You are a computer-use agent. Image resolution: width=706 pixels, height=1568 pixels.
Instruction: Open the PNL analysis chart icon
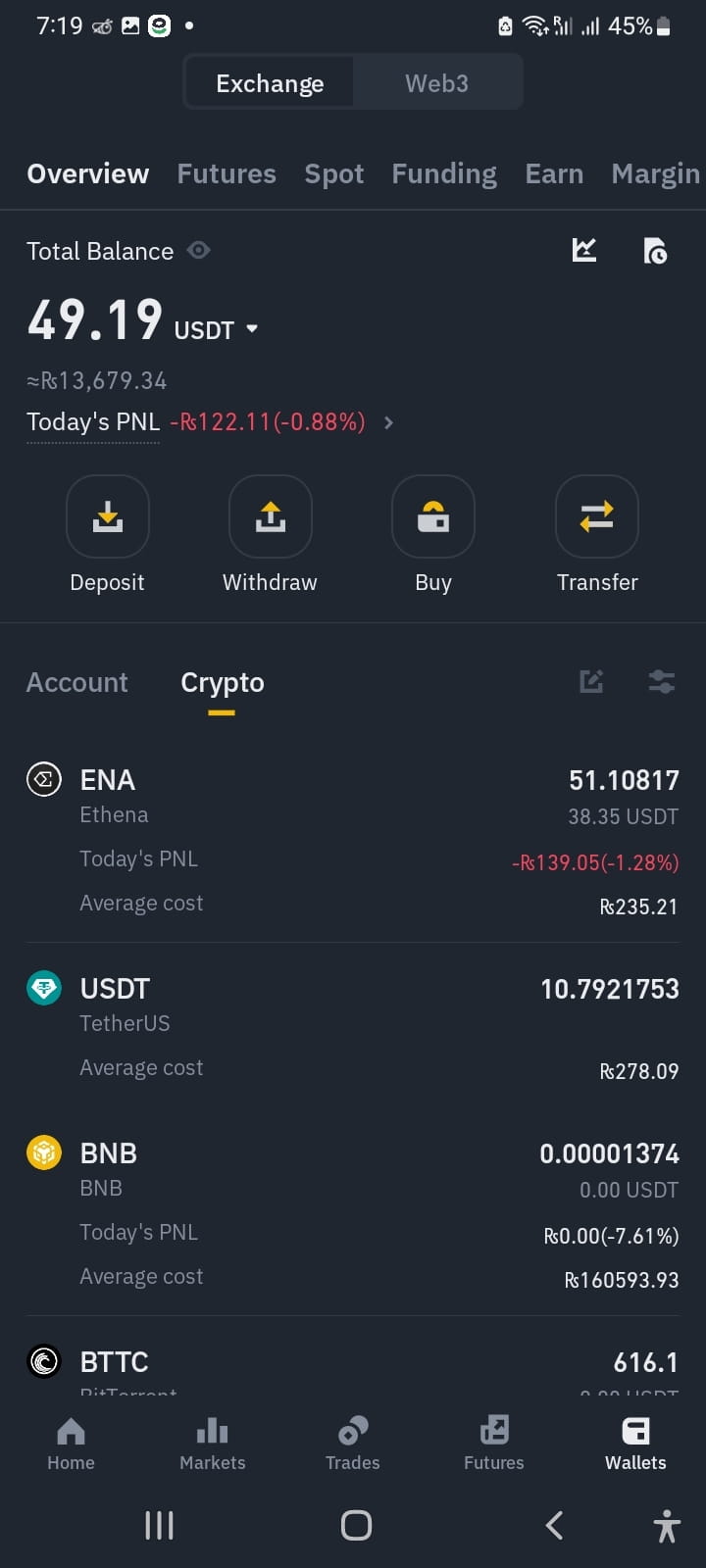[584, 251]
